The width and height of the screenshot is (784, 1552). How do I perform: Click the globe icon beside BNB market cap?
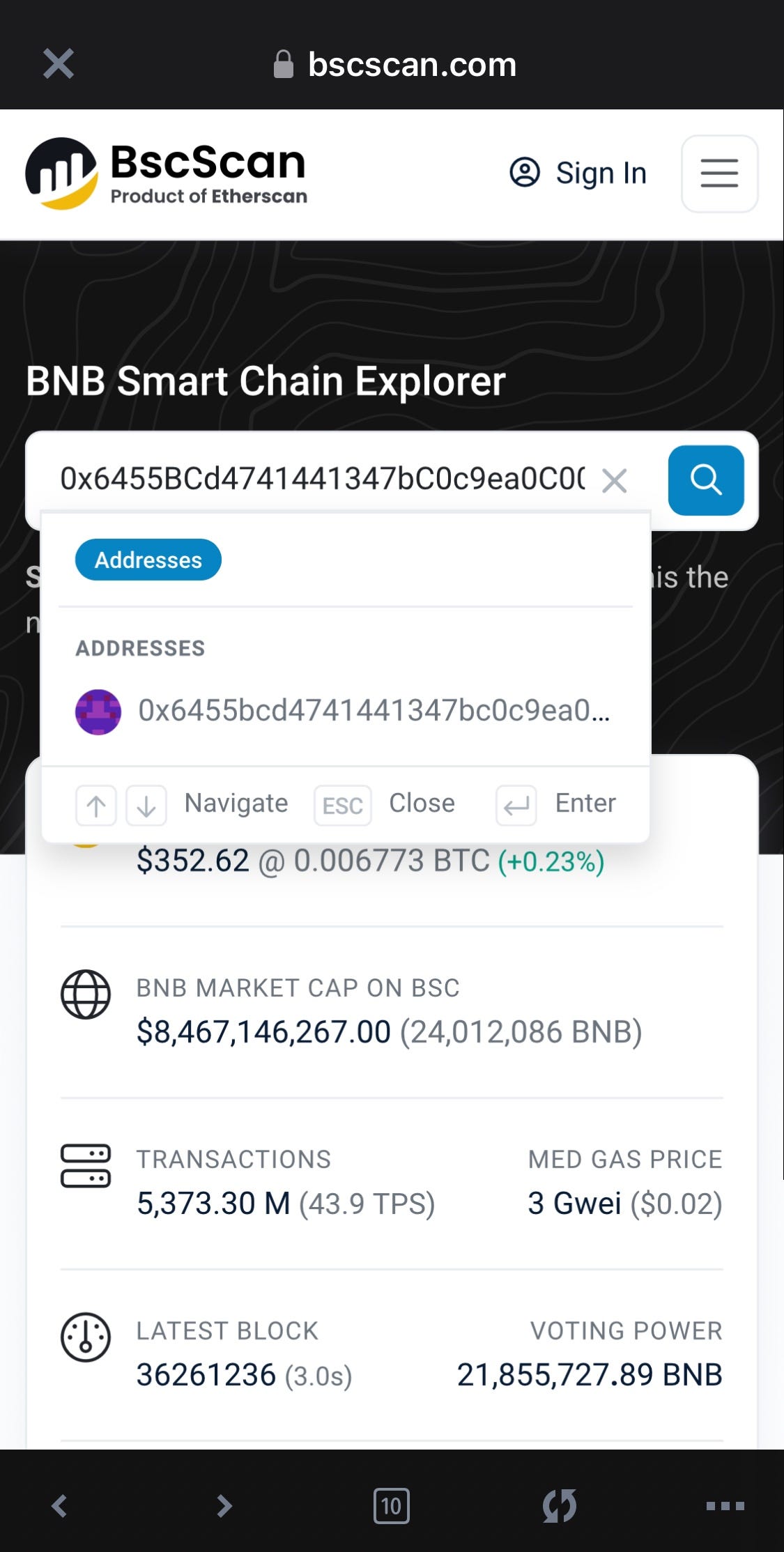click(86, 995)
